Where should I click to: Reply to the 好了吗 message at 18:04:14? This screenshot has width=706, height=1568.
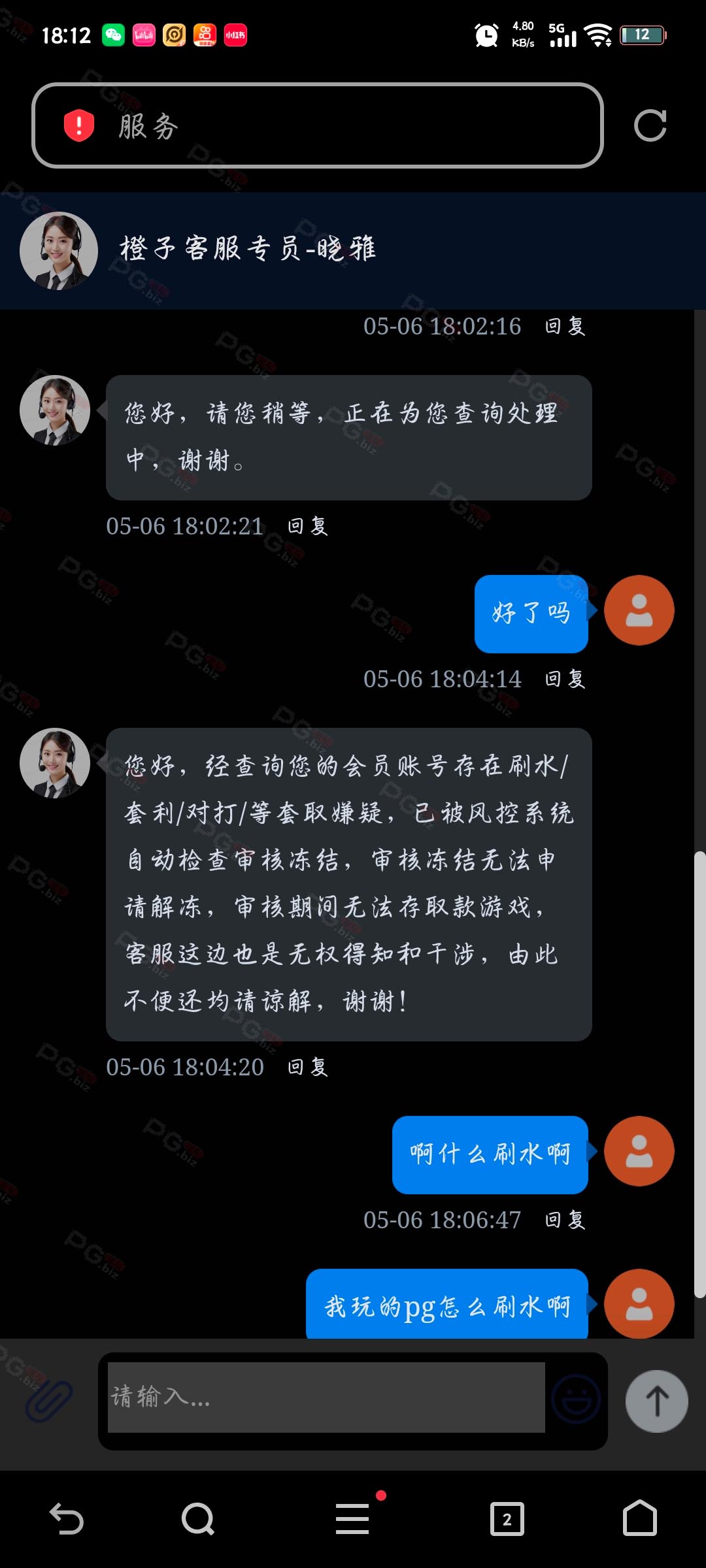[565, 679]
